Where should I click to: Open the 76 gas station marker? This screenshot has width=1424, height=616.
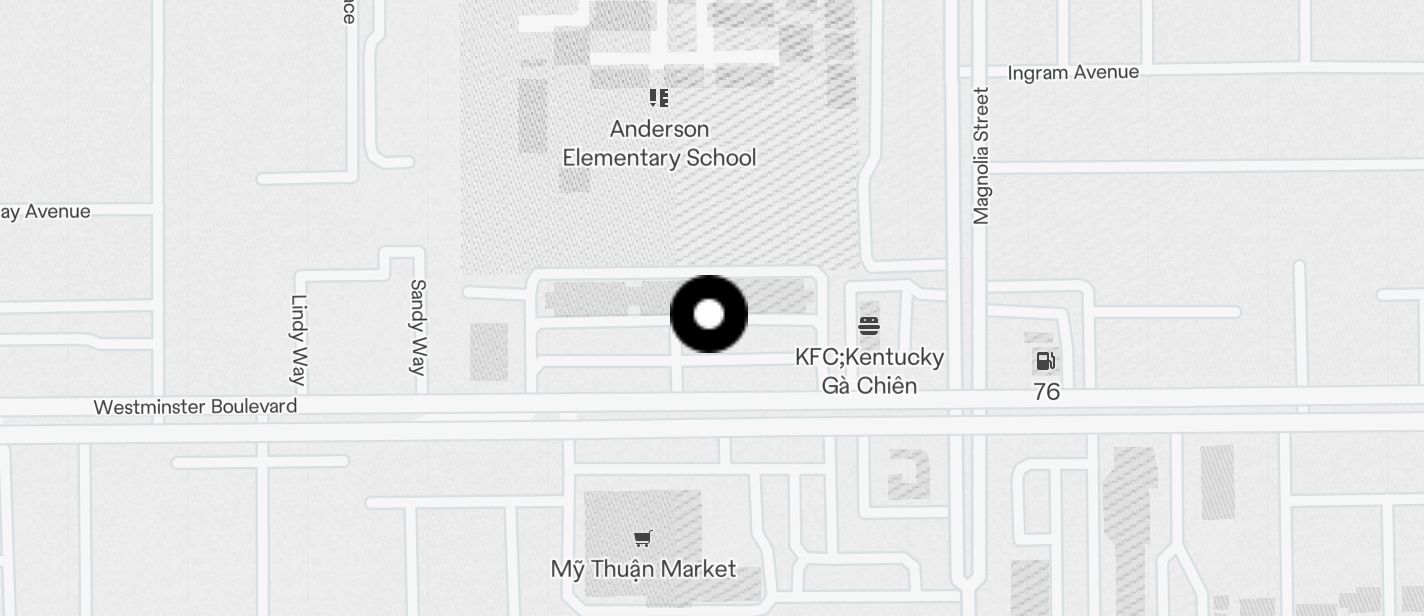1045,361
